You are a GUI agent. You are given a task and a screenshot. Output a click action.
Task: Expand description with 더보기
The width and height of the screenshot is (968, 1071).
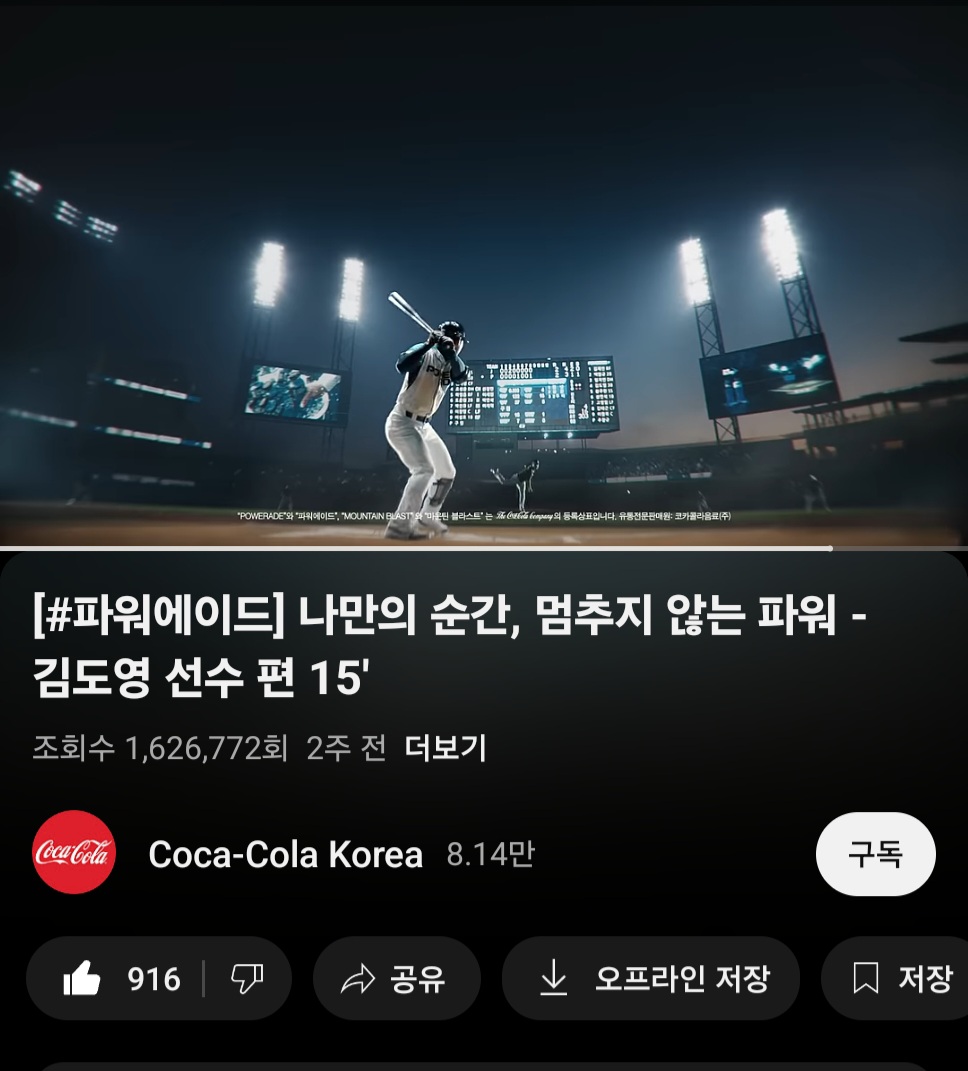point(445,748)
